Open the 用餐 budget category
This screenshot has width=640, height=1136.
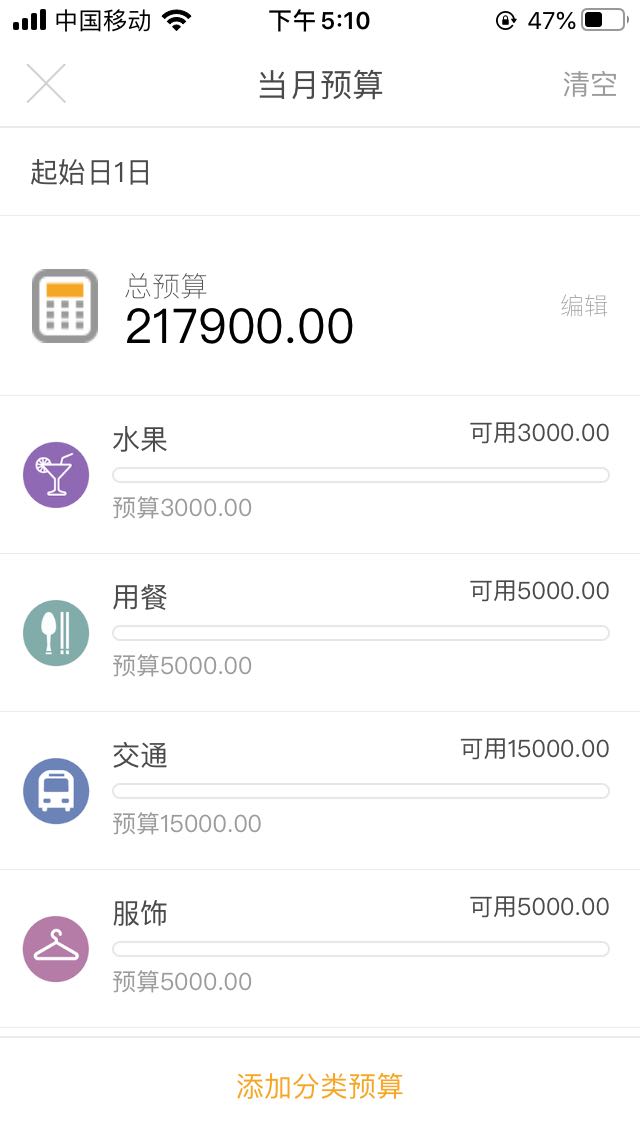(x=320, y=632)
